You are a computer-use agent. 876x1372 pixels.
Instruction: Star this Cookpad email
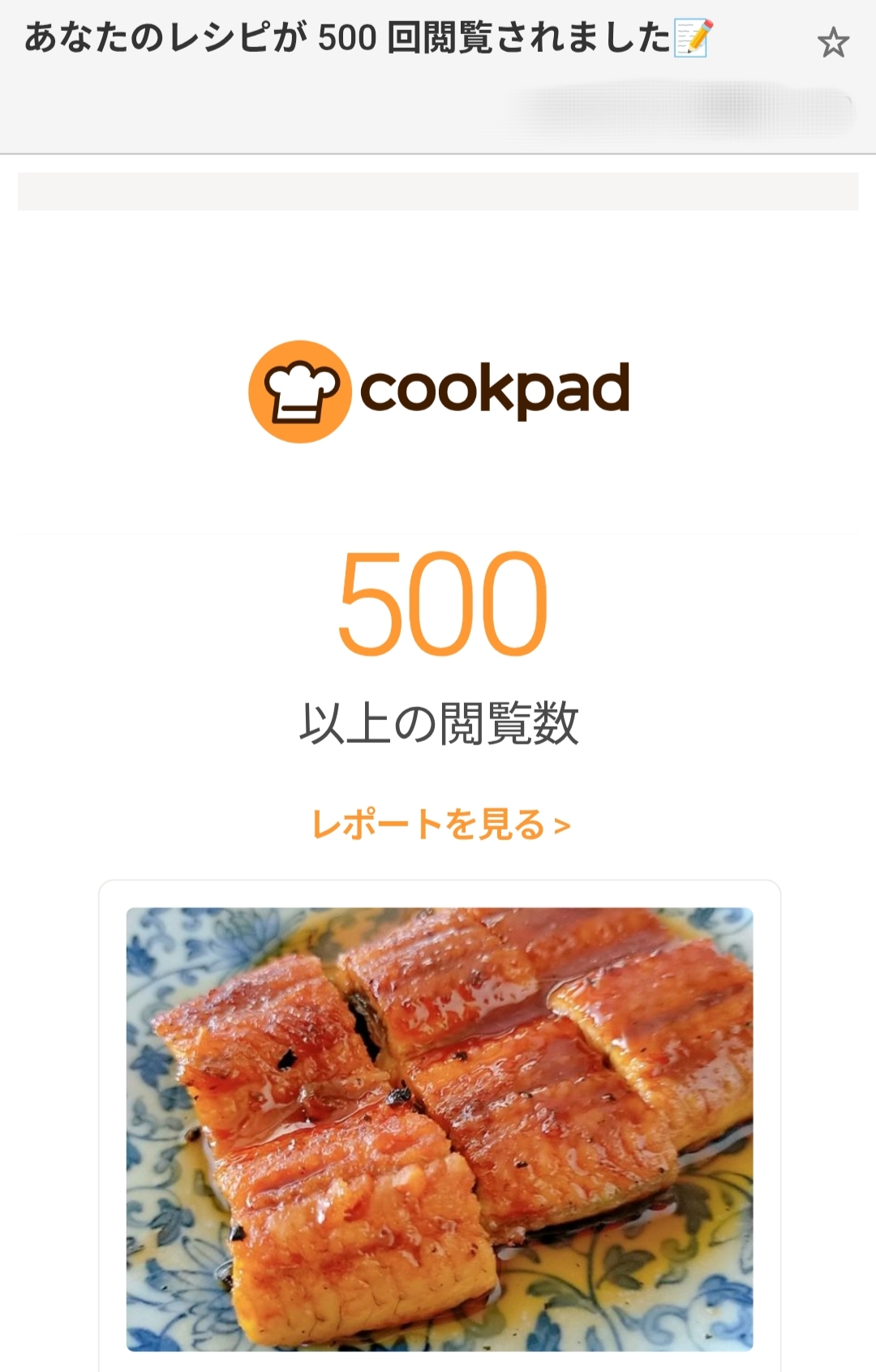point(832,43)
